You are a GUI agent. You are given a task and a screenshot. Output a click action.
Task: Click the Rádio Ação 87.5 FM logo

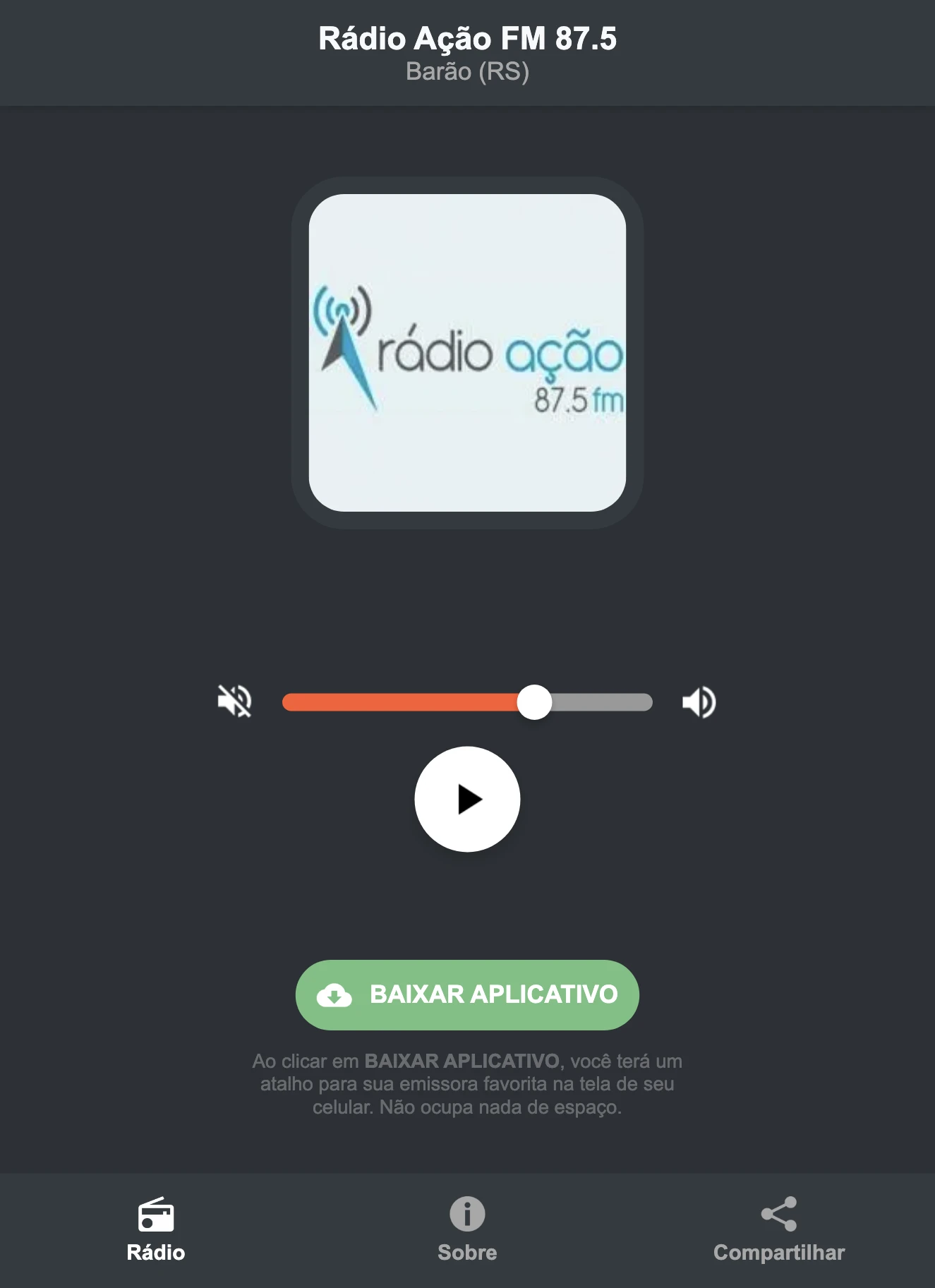point(467,351)
